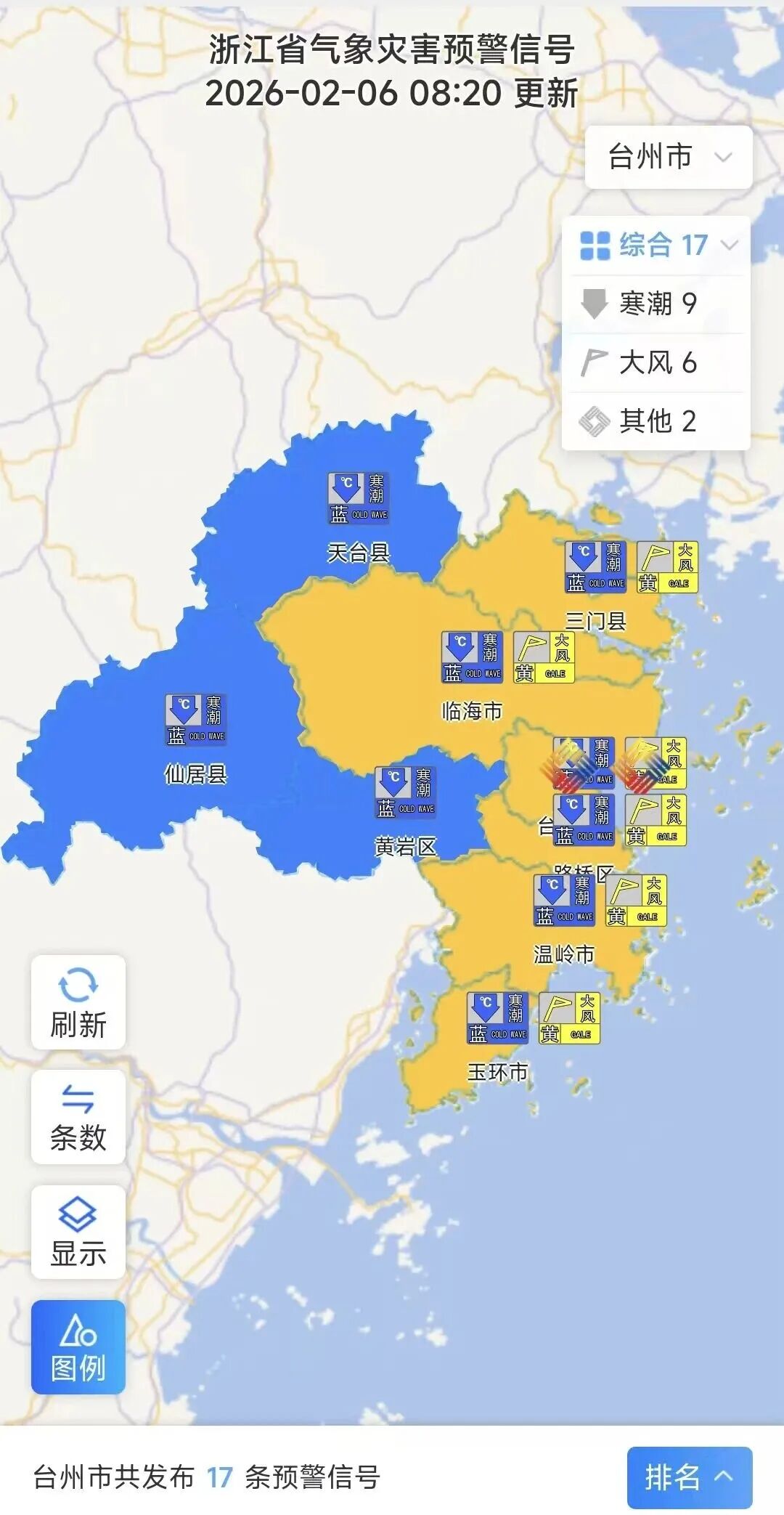Open the 显示 layer options
Image resolution: width=784 pixels, height=1515 pixels.
(78, 1232)
